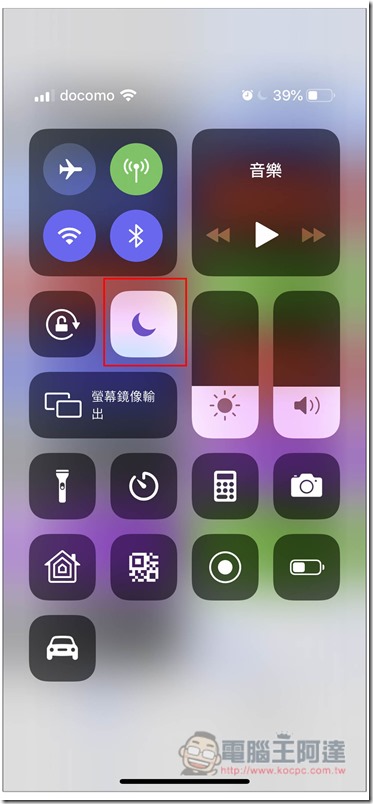This screenshot has width=373, height=804.
Task: Start screen recording
Action: pyautogui.click(x=225, y=567)
